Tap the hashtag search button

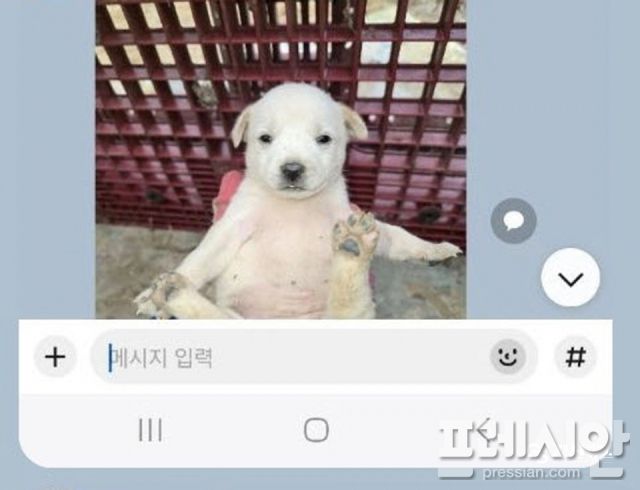coord(575,357)
